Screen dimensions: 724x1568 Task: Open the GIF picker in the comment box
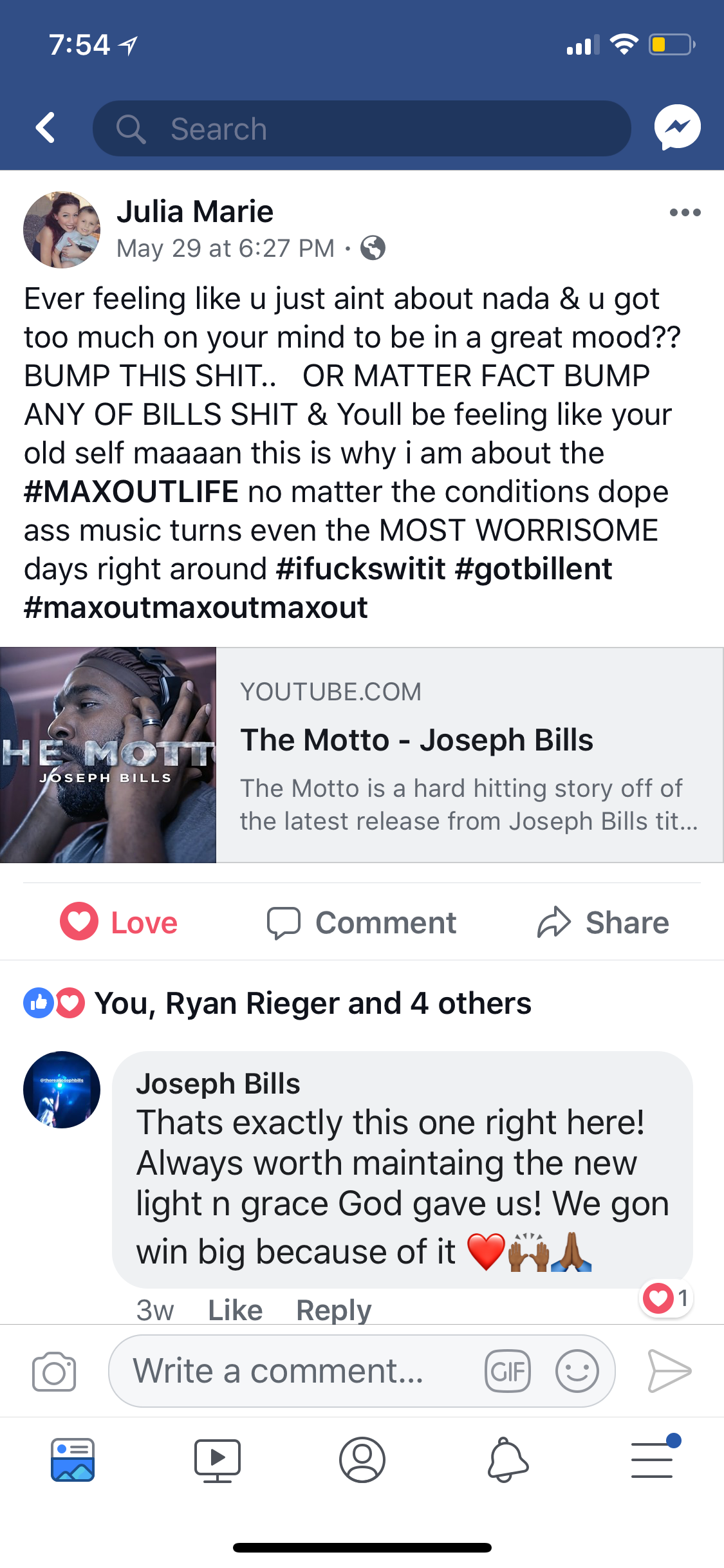pos(507,1371)
